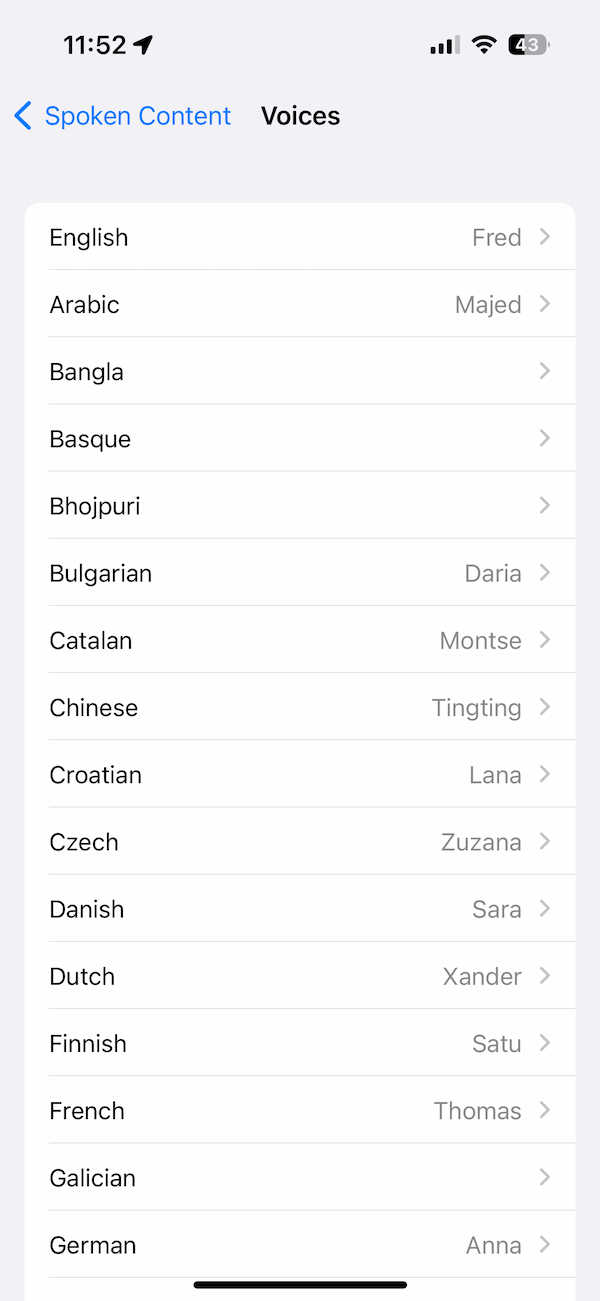Image resolution: width=600 pixels, height=1301 pixels.
Task: View Catalan voices
Action: 300,640
